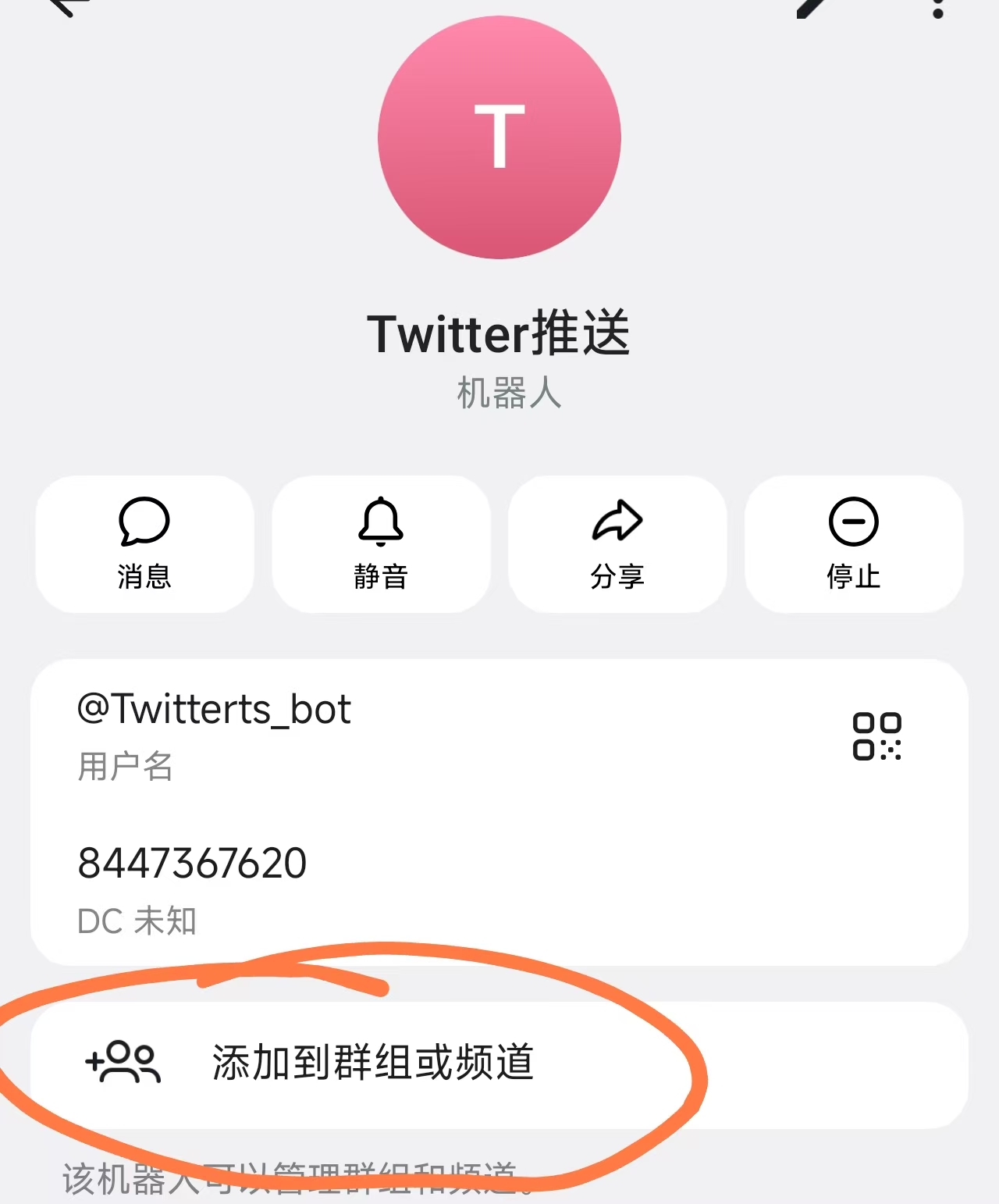This screenshot has height=1204, width=999.
Task: Mute the bot using the 静音 bell icon
Action: (x=380, y=544)
